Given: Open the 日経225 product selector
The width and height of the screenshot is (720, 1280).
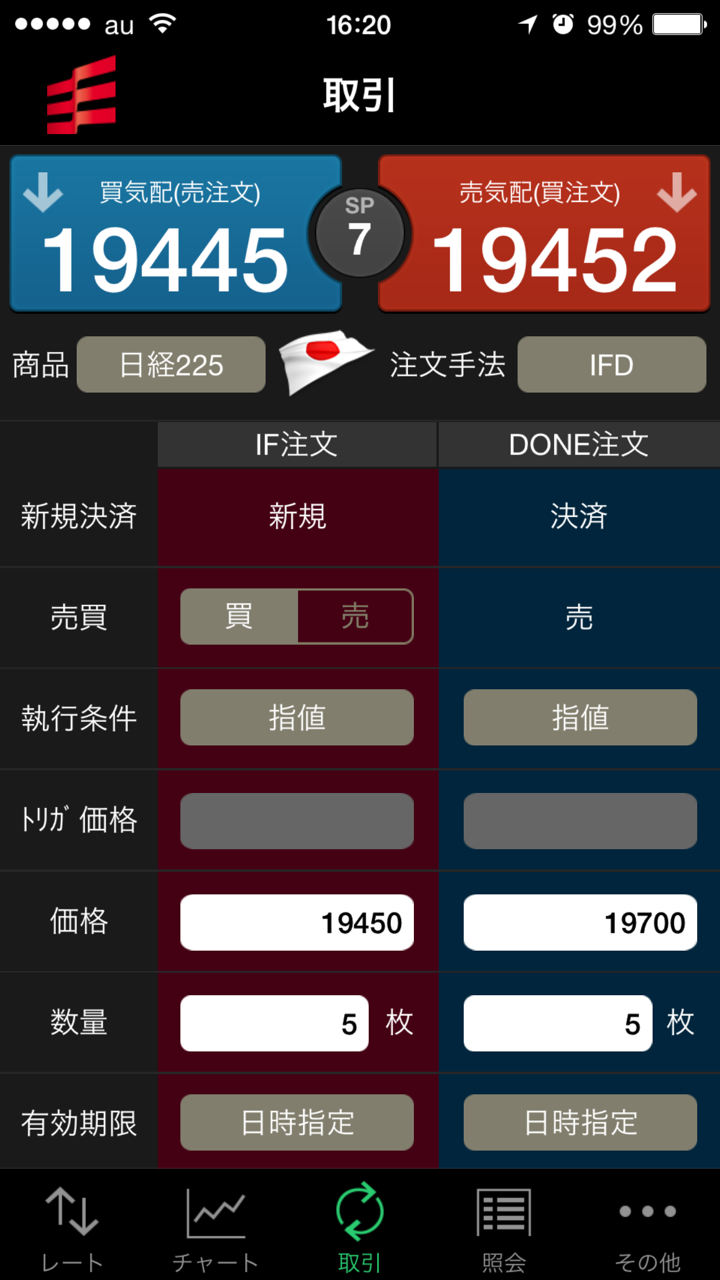Looking at the screenshot, I should coord(171,365).
